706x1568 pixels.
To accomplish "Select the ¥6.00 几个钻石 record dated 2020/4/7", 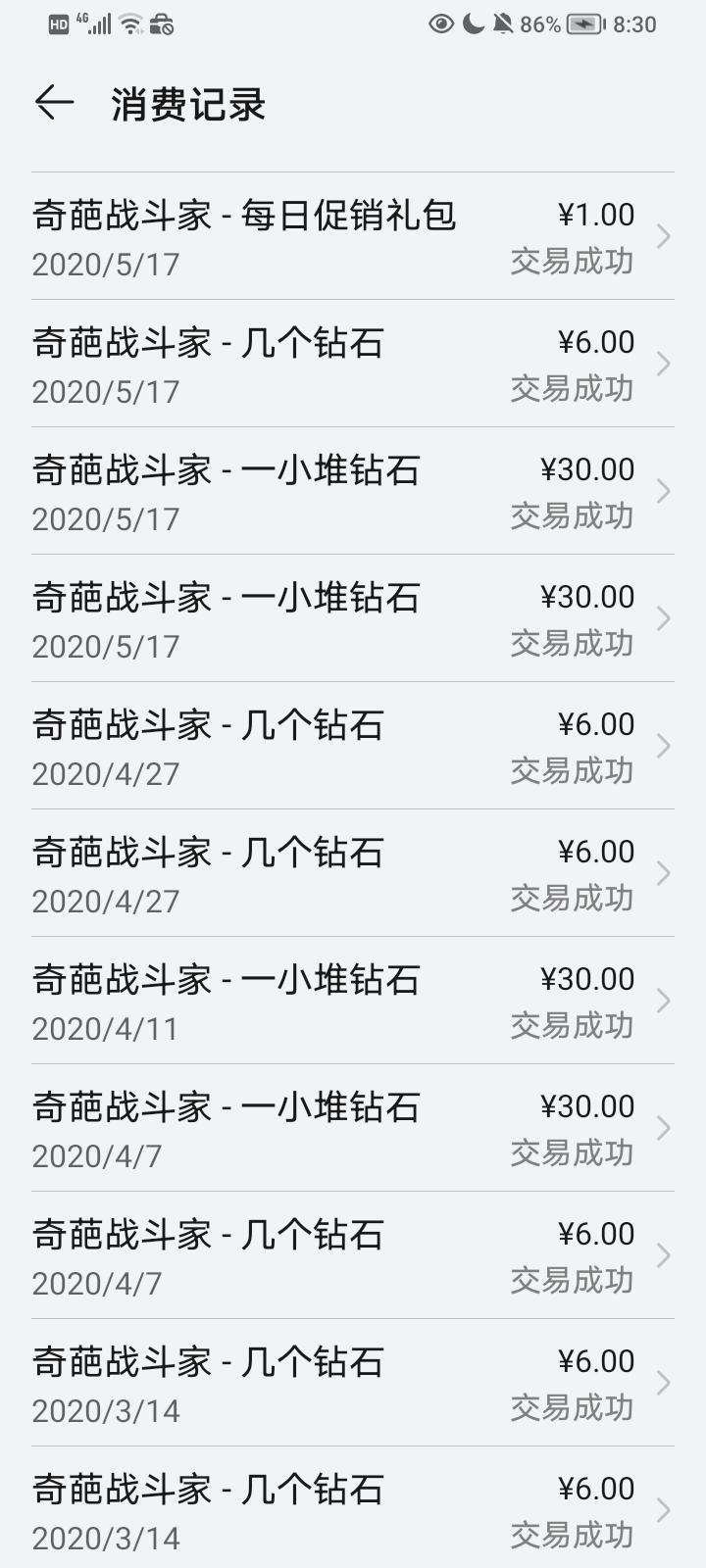I will tap(353, 1255).
